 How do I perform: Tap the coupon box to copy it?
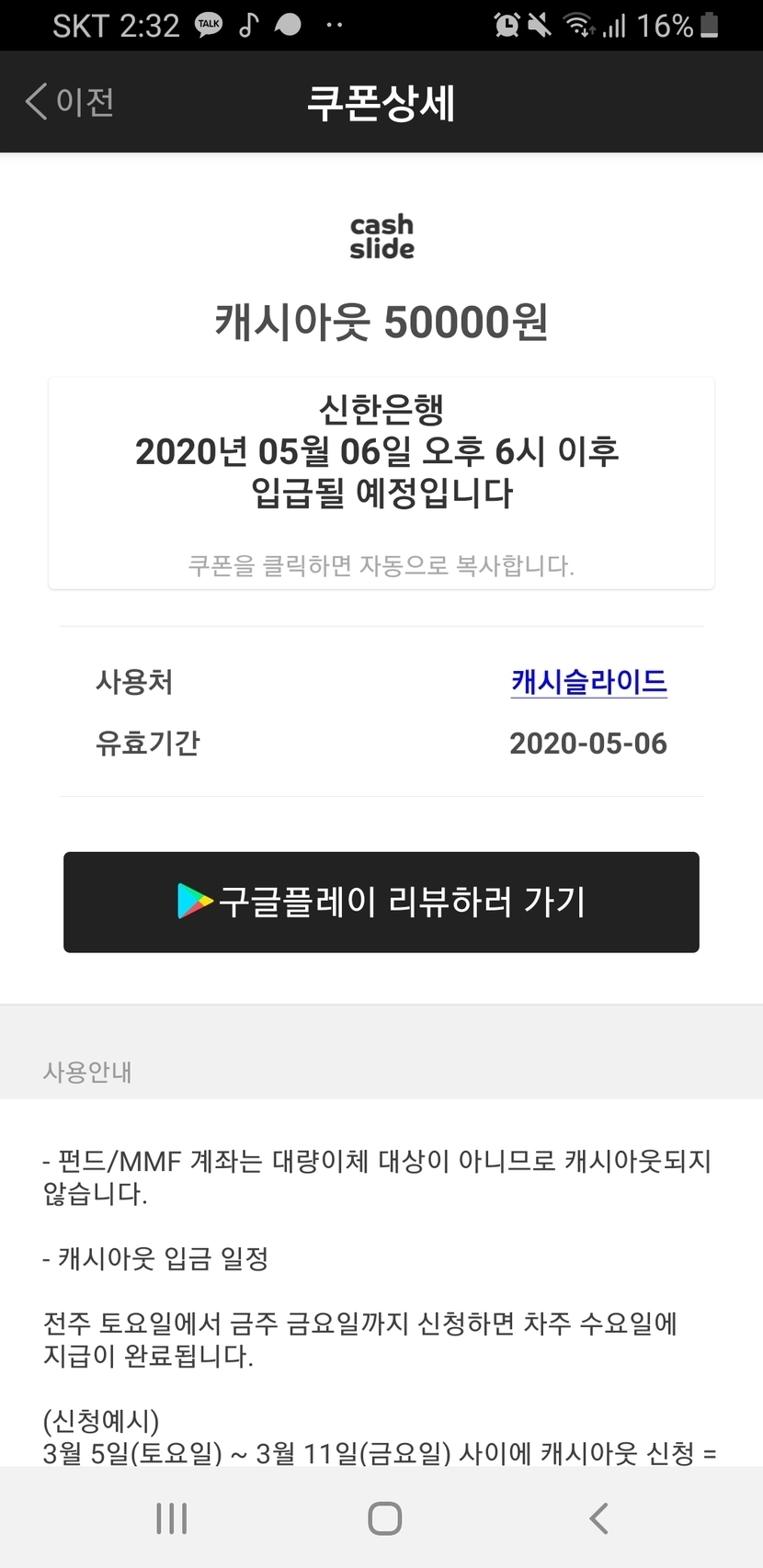[381, 483]
